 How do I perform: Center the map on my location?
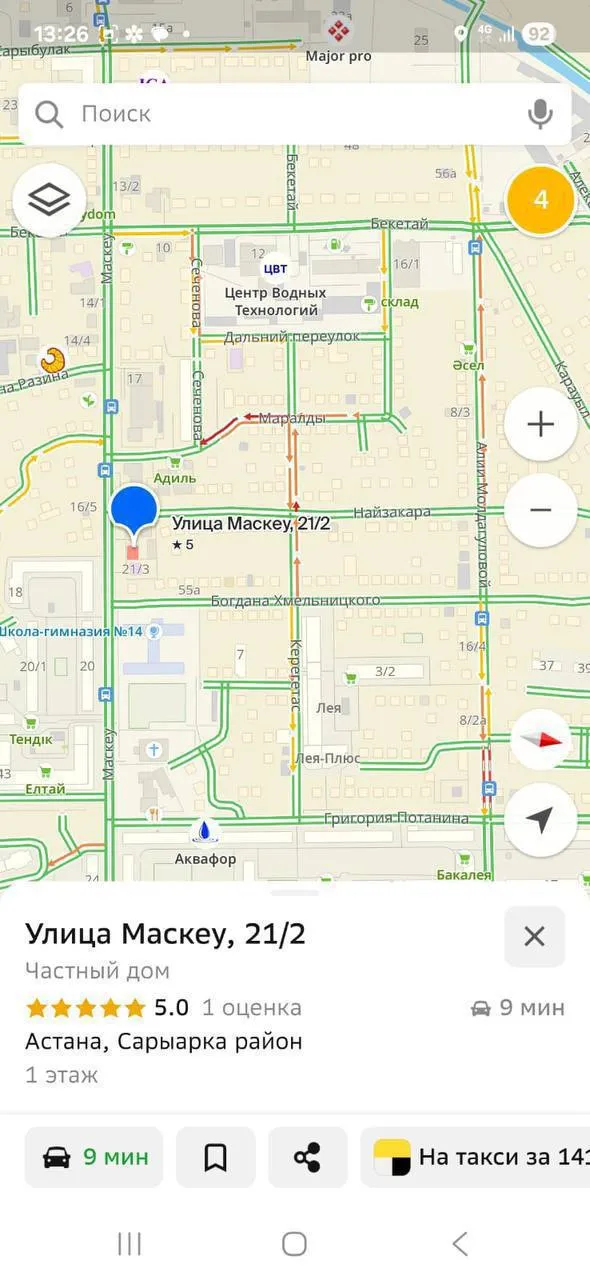[x=541, y=820]
